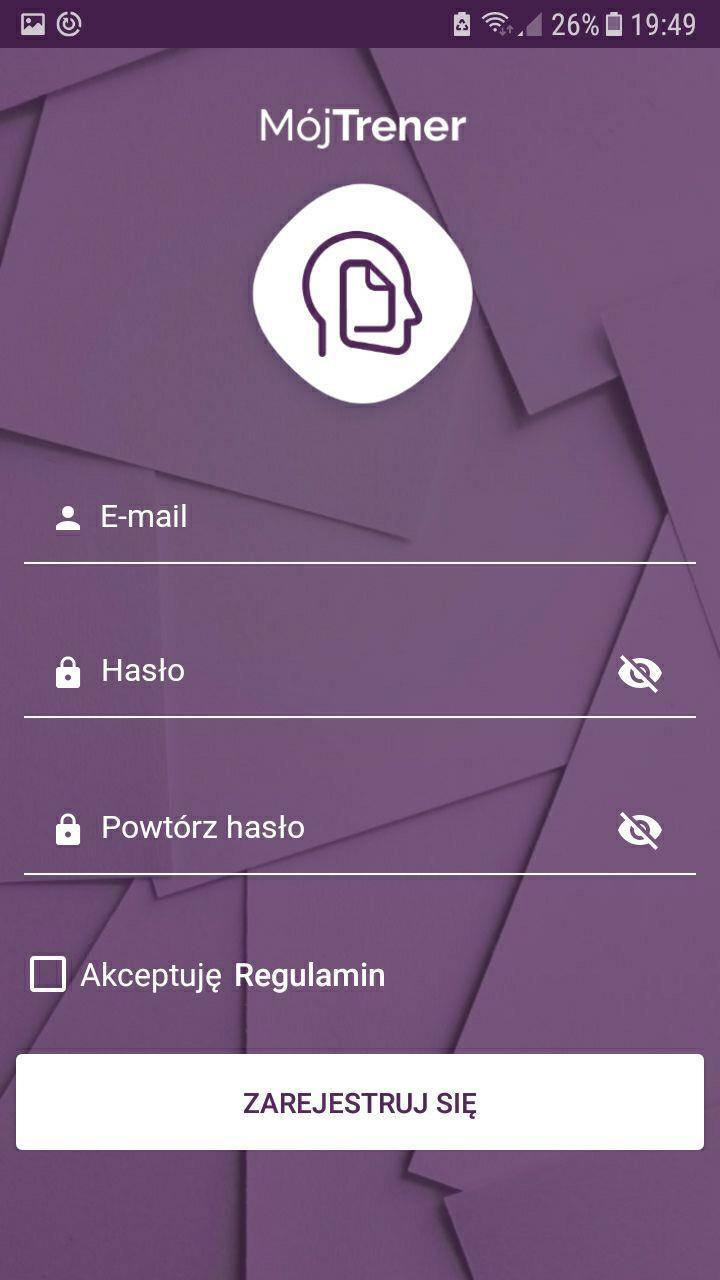Tap the ZAREJESTRUJ SIĘ button
The width and height of the screenshot is (720, 1280).
point(360,1102)
